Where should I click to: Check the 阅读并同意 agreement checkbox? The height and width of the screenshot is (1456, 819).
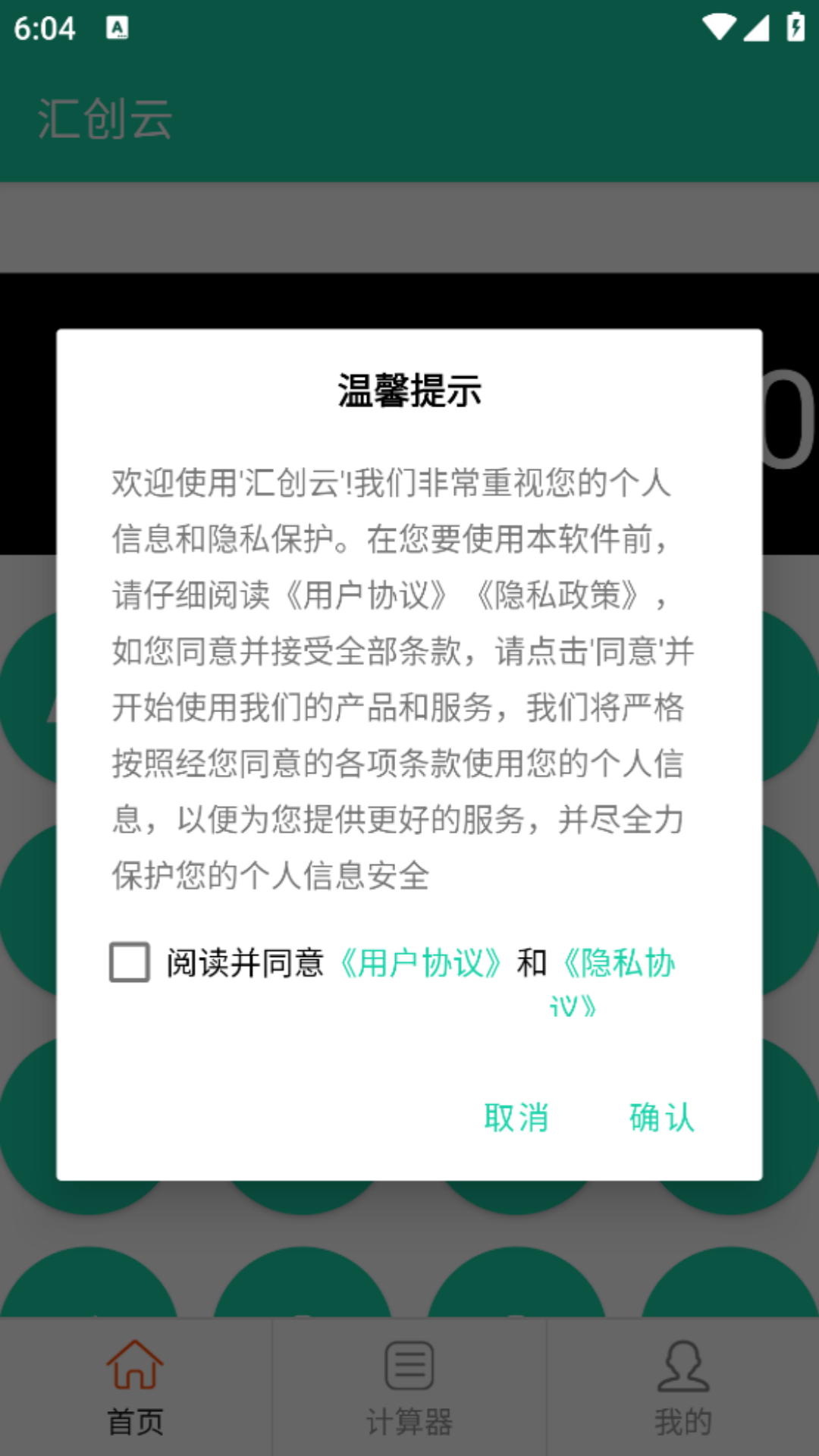130,962
